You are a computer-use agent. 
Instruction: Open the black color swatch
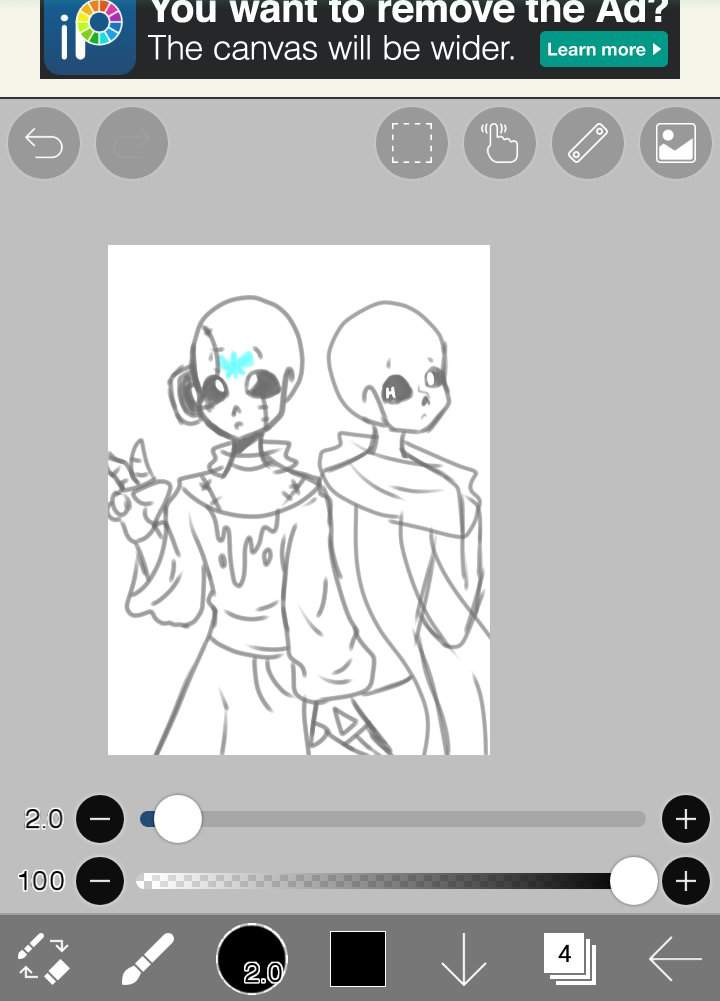point(358,958)
